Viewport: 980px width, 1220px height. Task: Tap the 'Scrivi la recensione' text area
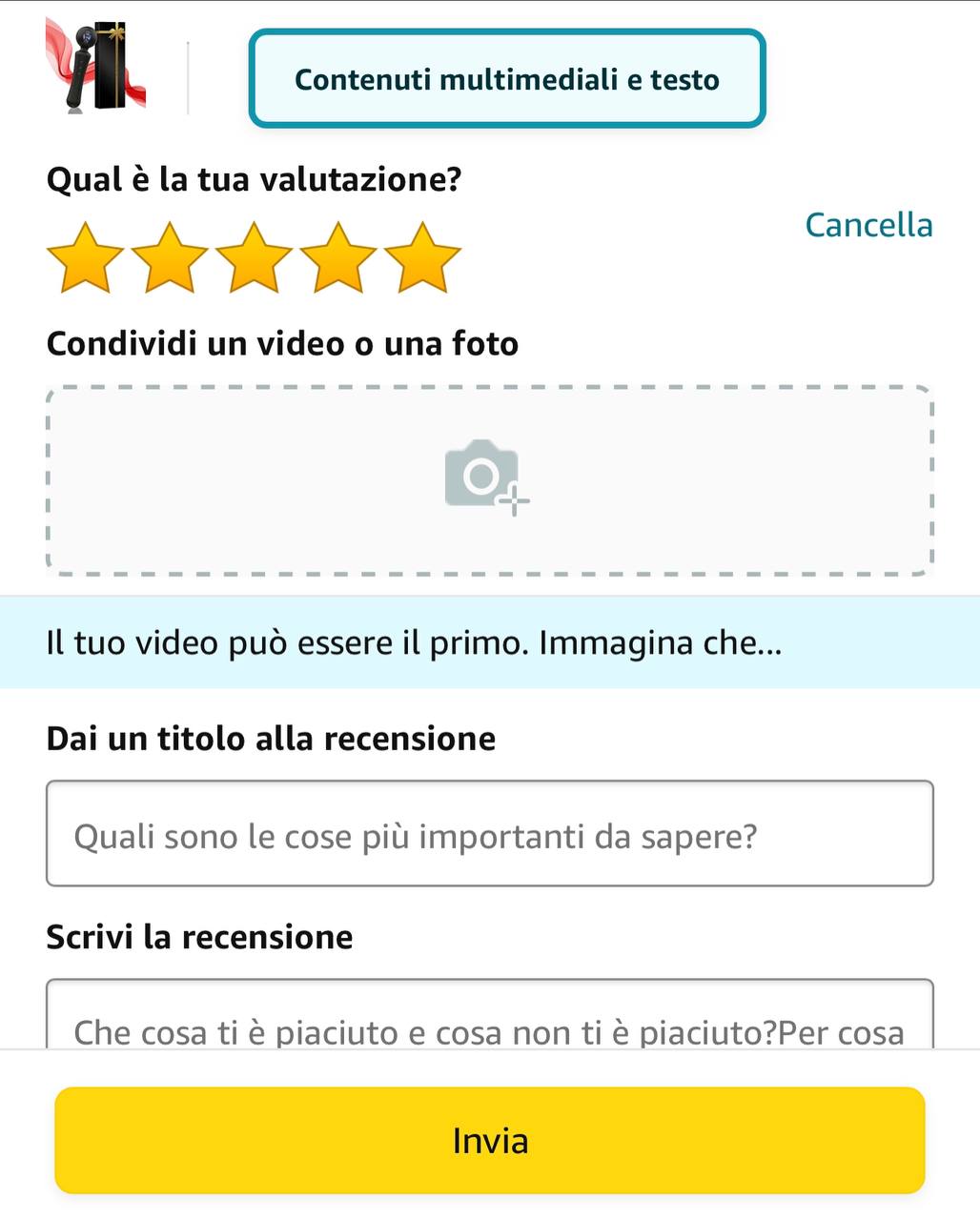489,1018
